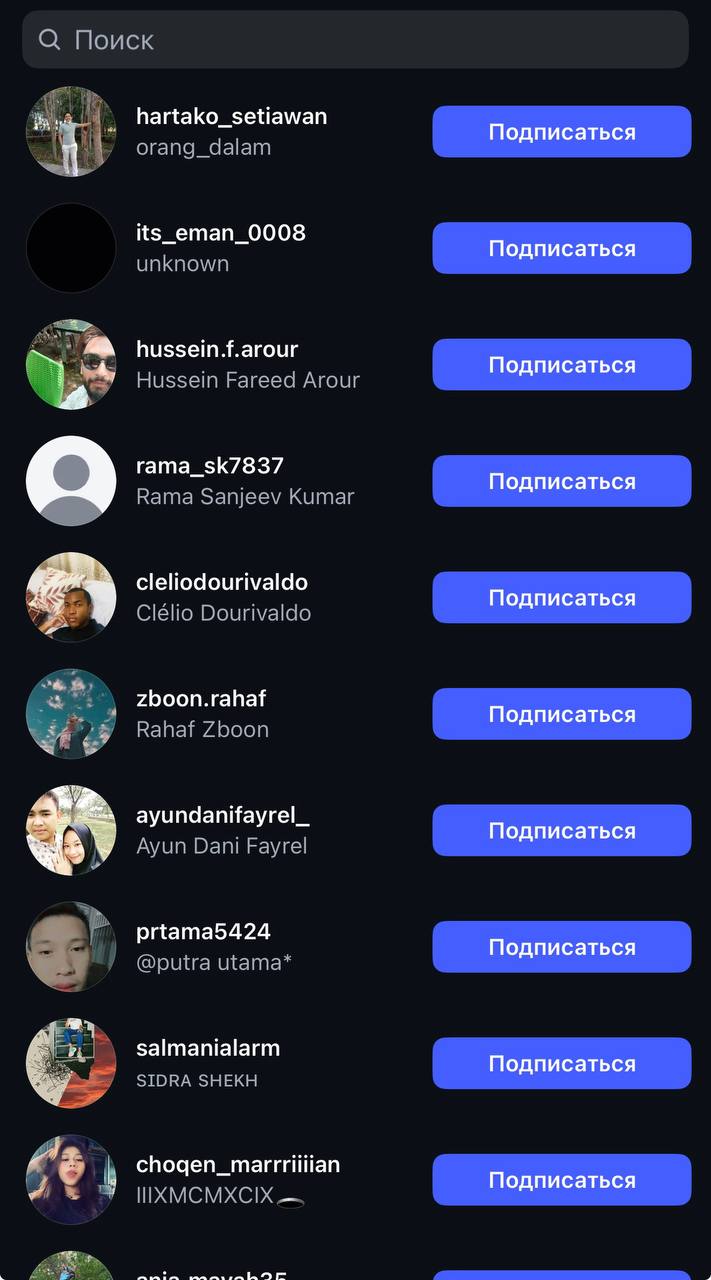Image resolution: width=711 pixels, height=1280 pixels.
Task: Open Clélio Dourivaldo's profile
Action: pos(220,598)
